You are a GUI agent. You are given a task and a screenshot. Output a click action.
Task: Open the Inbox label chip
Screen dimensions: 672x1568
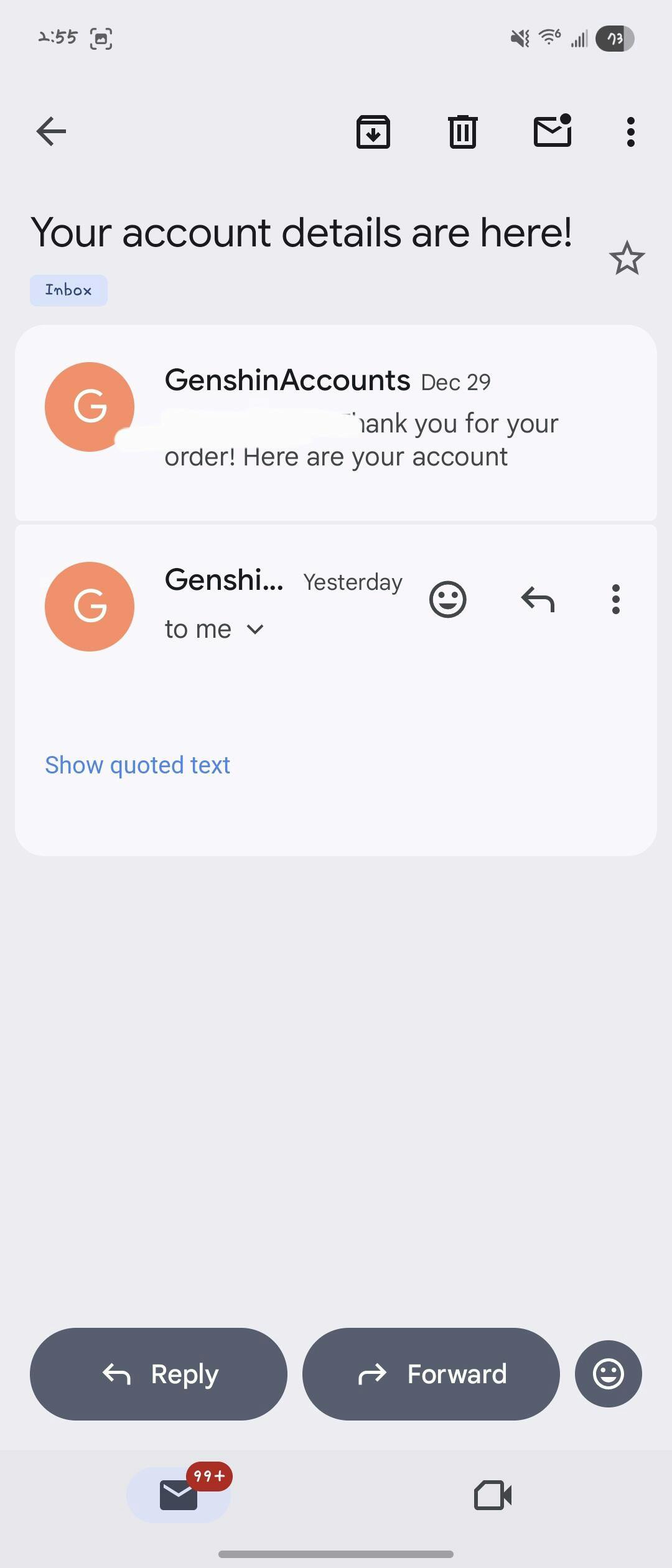point(68,290)
